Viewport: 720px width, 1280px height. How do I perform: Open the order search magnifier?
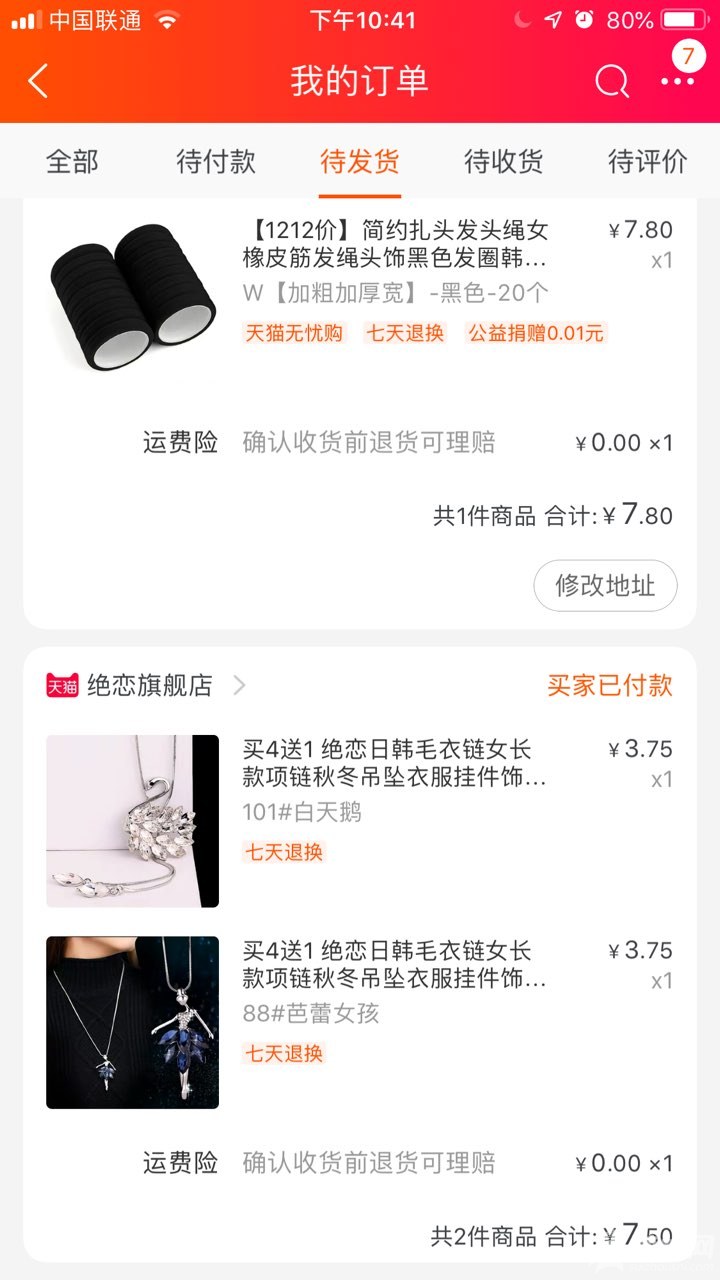tap(612, 81)
